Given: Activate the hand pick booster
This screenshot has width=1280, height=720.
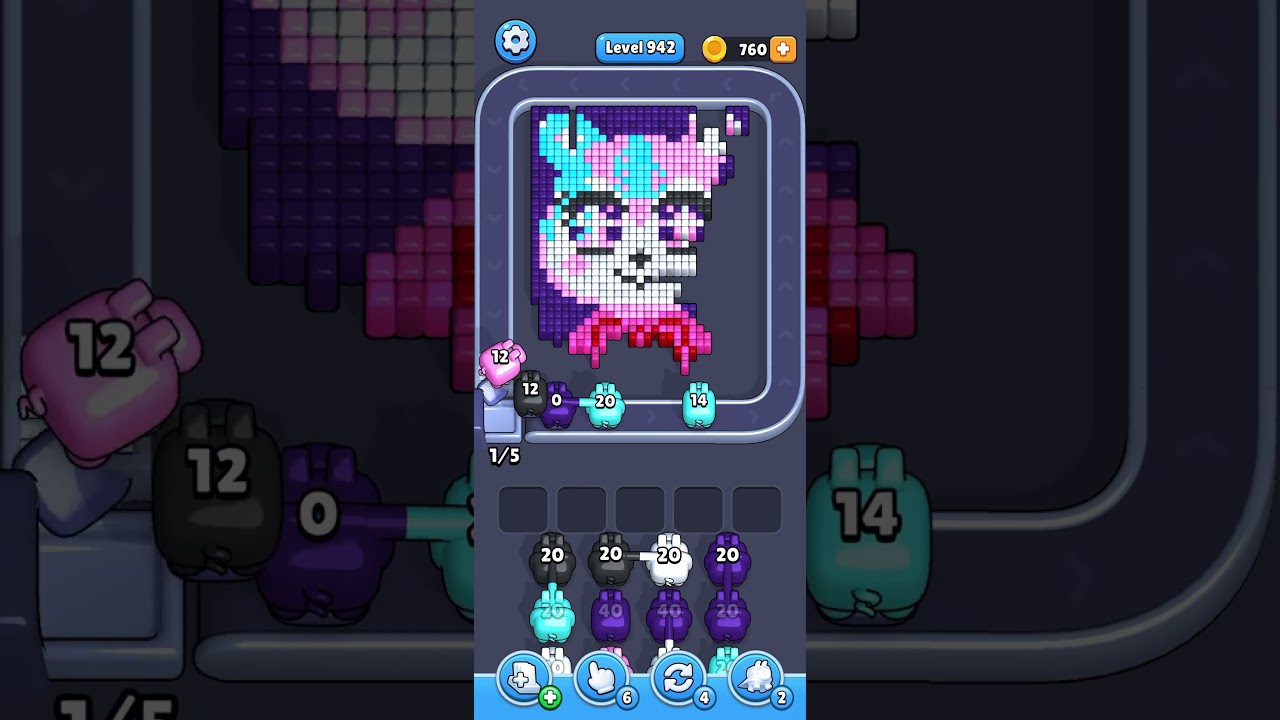Looking at the screenshot, I should 602,680.
